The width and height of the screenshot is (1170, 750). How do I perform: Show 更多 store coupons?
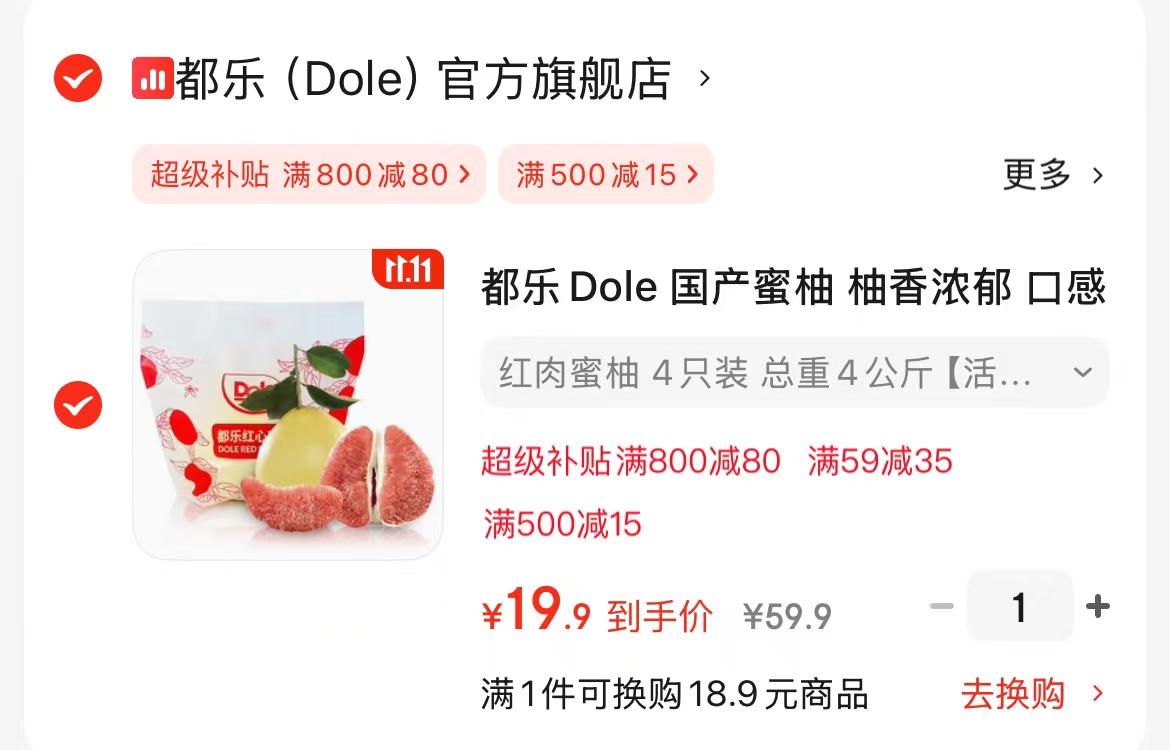(1053, 175)
